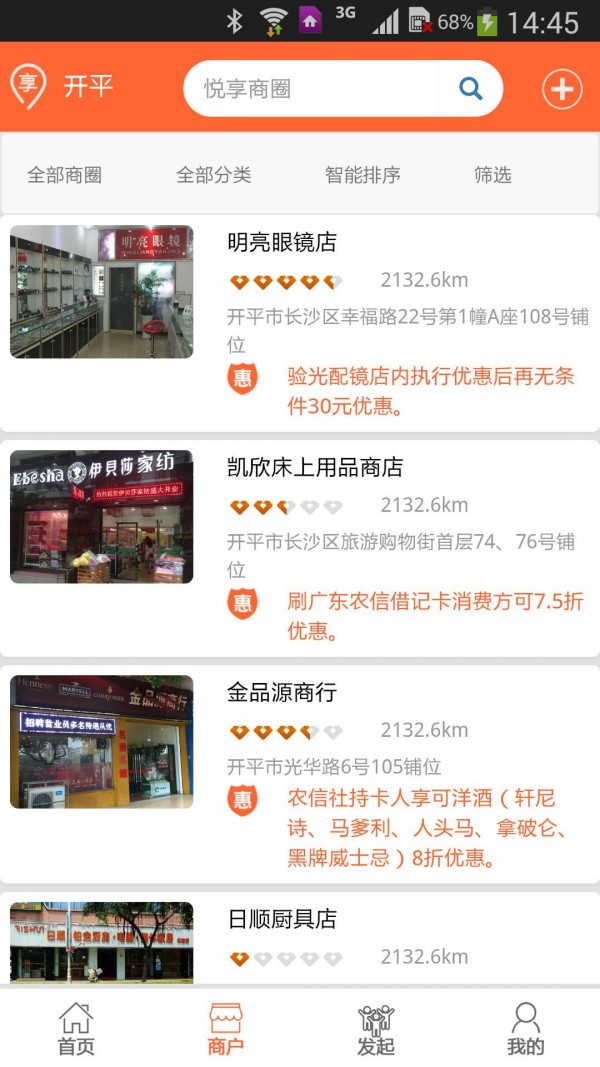This screenshot has width=600, height=1067.
Task: Go to the 首页 home tab
Action: (x=76, y=1028)
